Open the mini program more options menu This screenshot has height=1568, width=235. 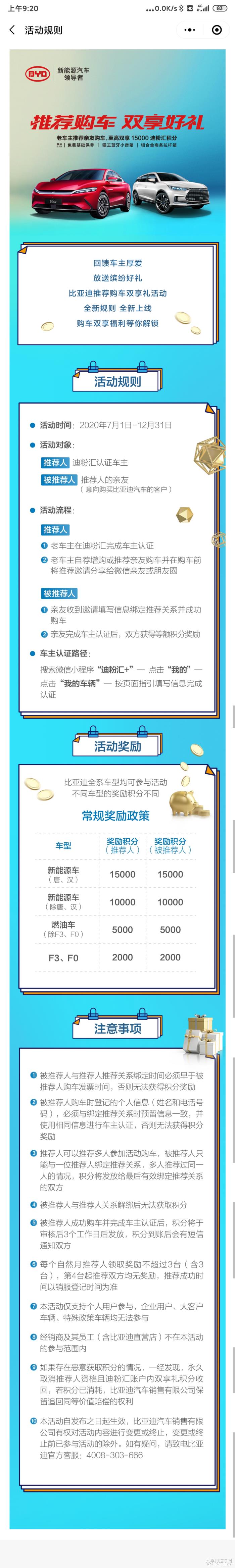pos(189,30)
